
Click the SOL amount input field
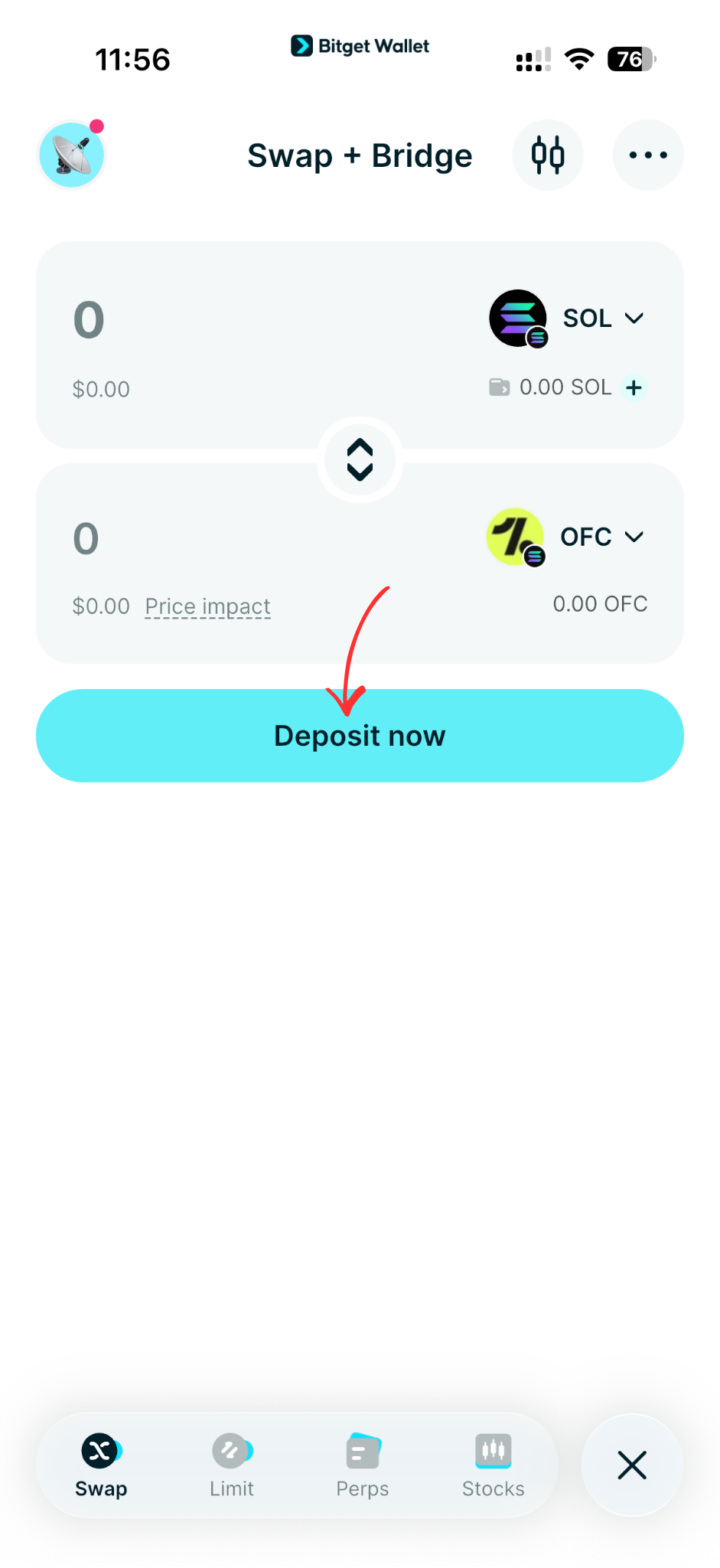point(88,320)
